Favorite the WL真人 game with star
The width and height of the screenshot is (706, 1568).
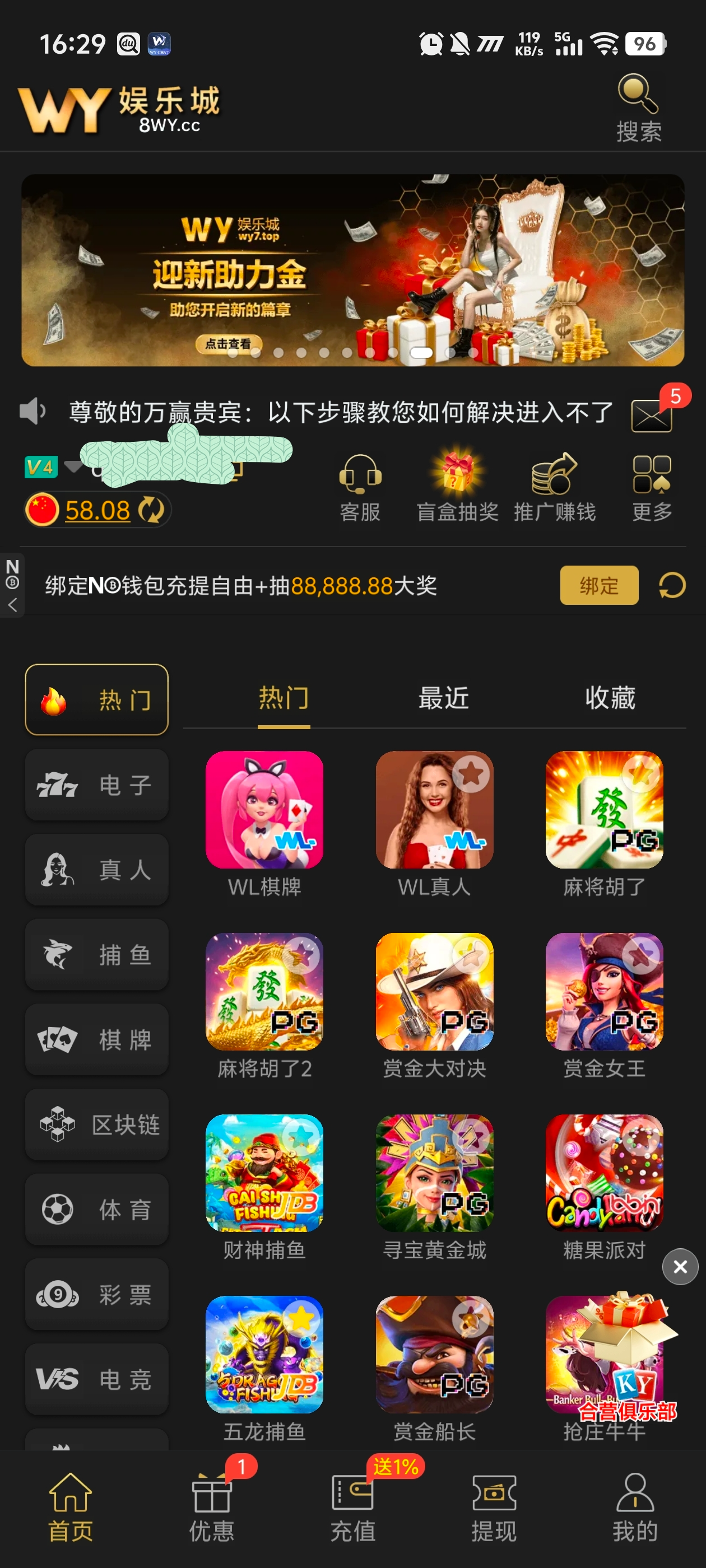click(471, 774)
